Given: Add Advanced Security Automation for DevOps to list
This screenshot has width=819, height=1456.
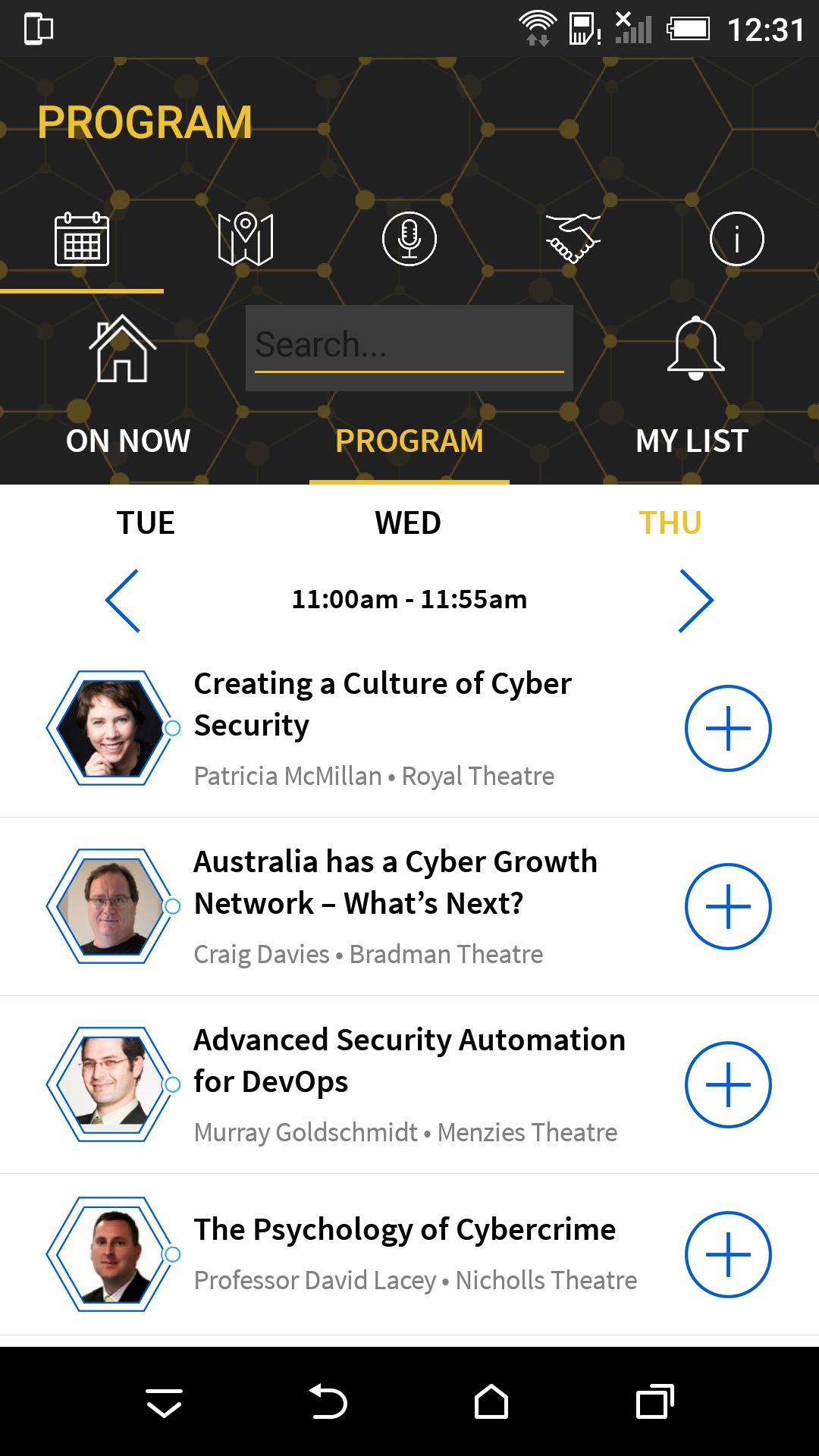Looking at the screenshot, I should click(x=728, y=1084).
